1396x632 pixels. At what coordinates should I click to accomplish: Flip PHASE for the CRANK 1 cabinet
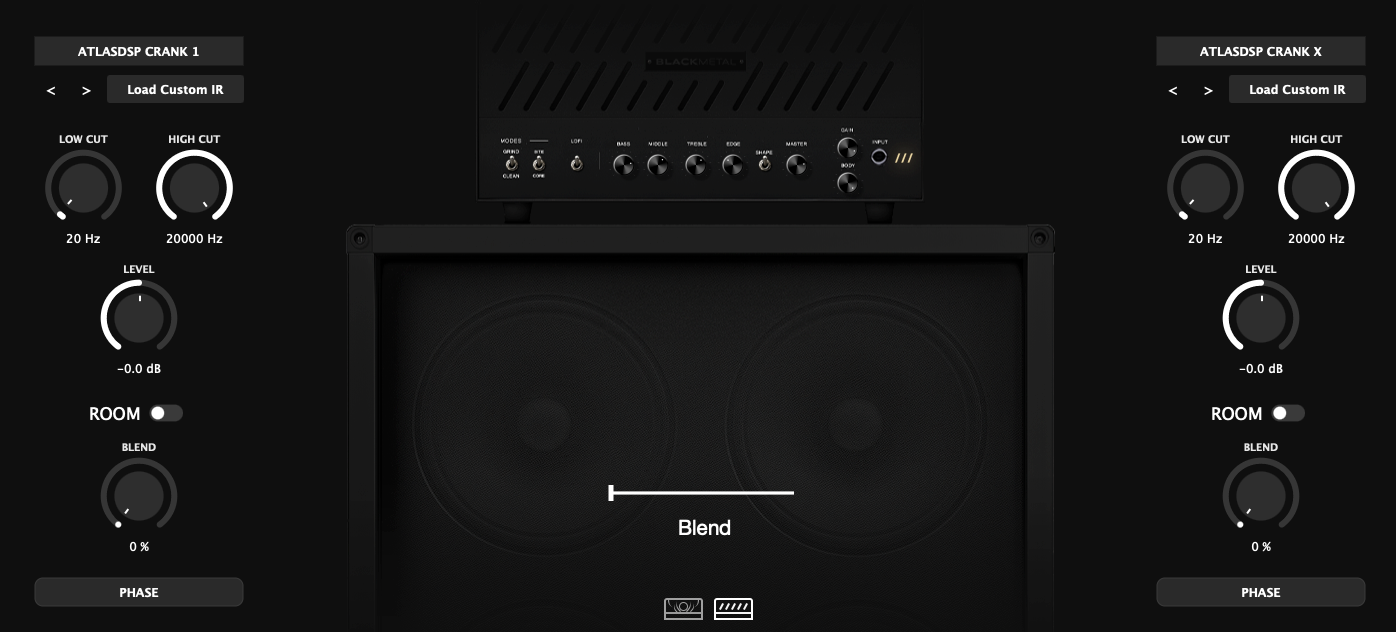click(x=139, y=592)
